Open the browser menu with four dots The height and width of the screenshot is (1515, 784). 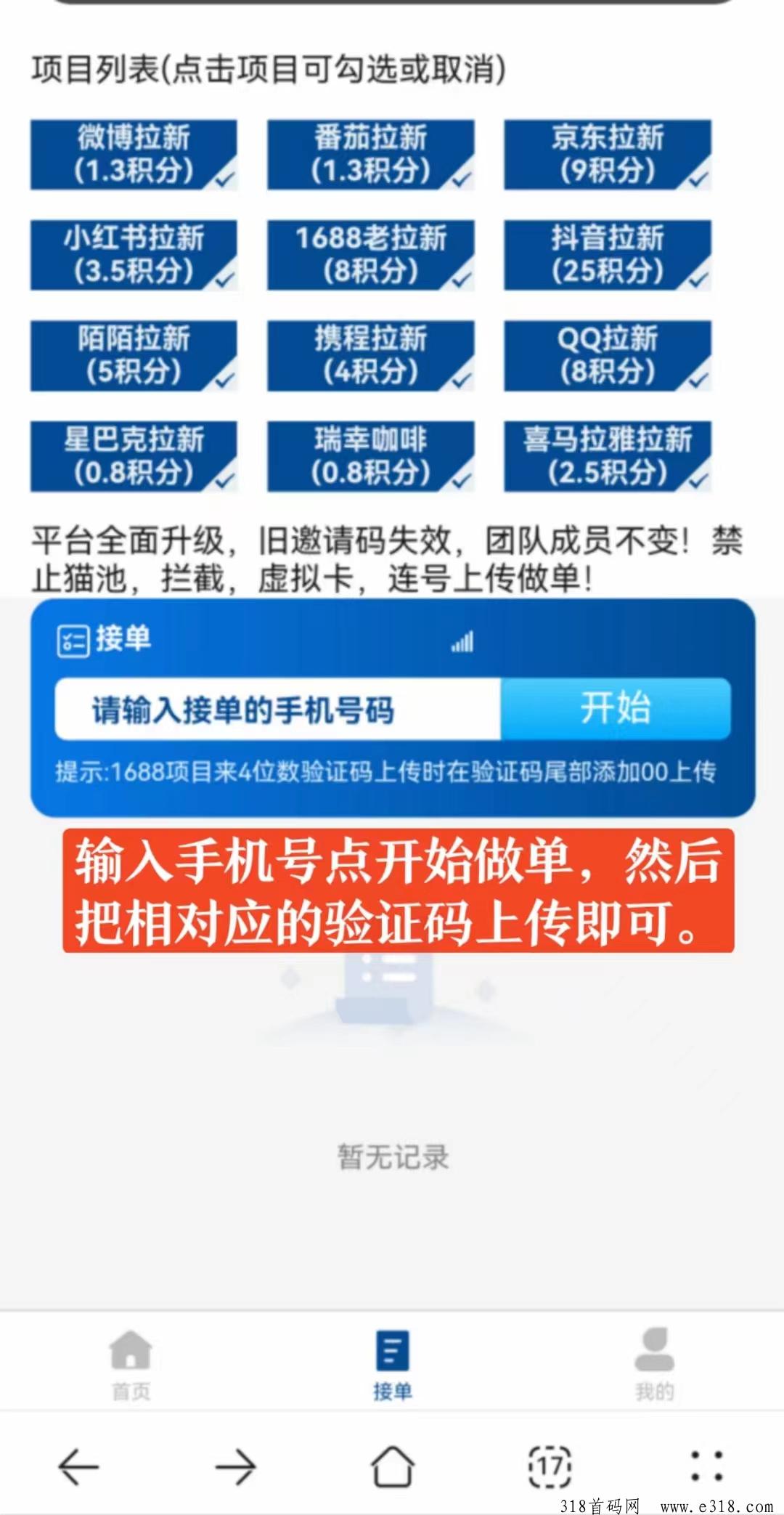click(706, 1466)
